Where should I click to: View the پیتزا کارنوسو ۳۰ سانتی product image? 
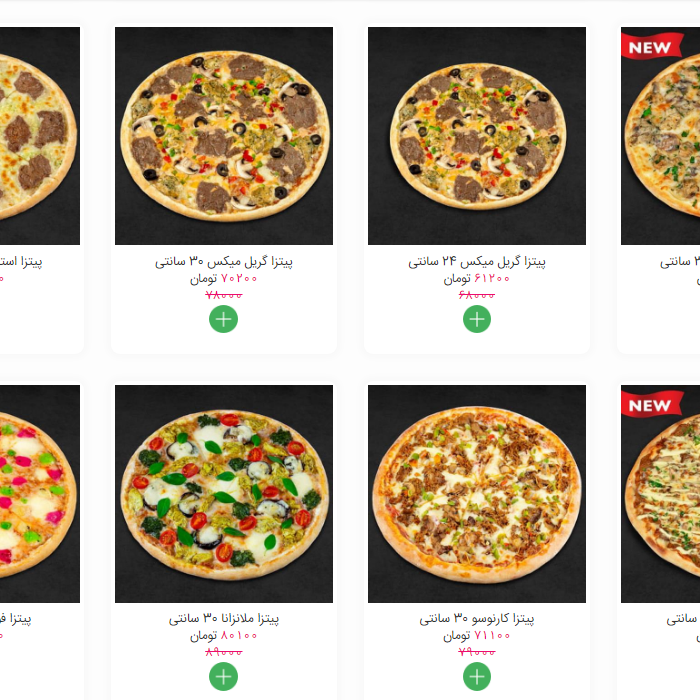(477, 494)
